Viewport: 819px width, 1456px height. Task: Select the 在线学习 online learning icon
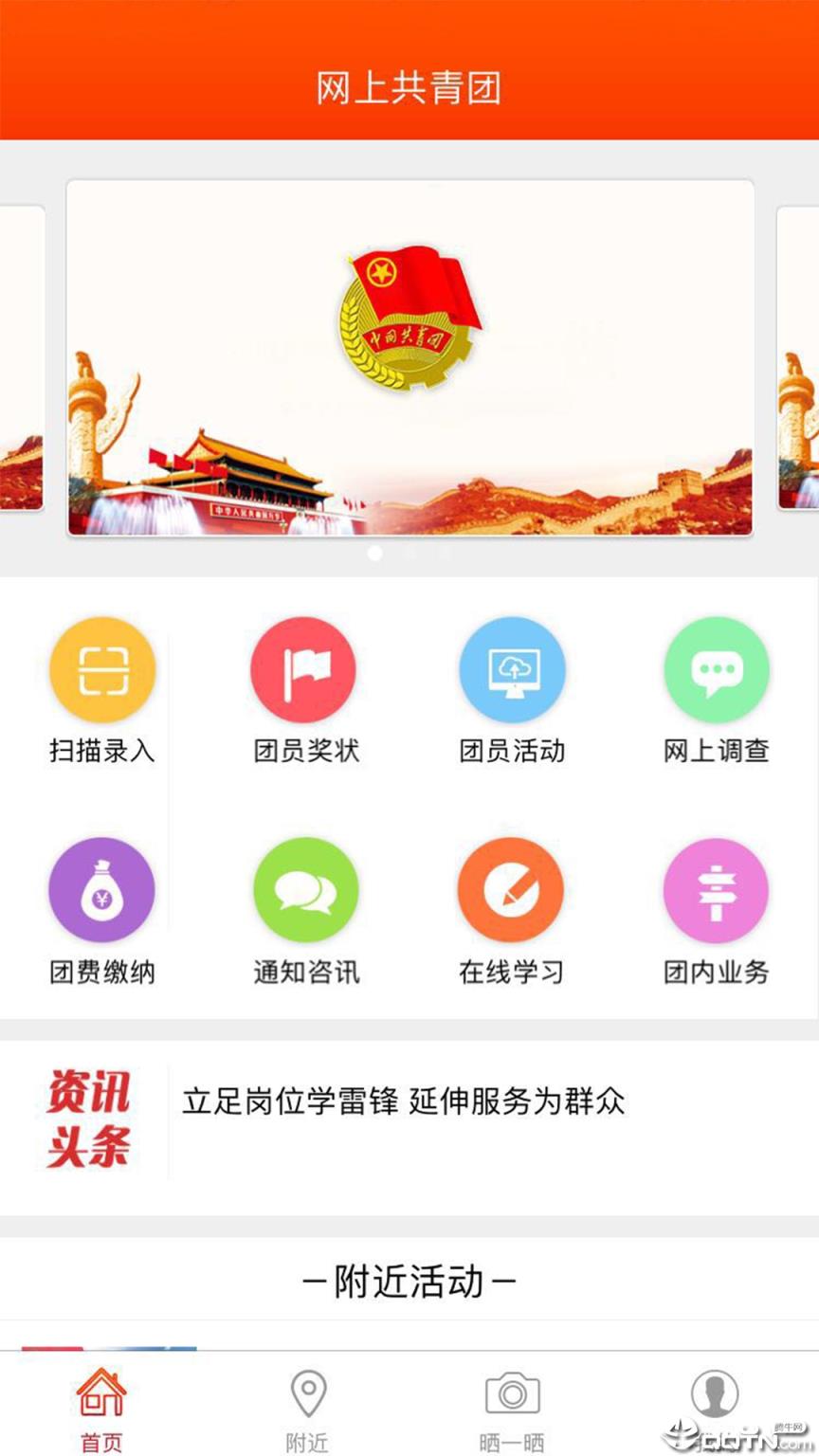pyautogui.click(x=511, y=889)
